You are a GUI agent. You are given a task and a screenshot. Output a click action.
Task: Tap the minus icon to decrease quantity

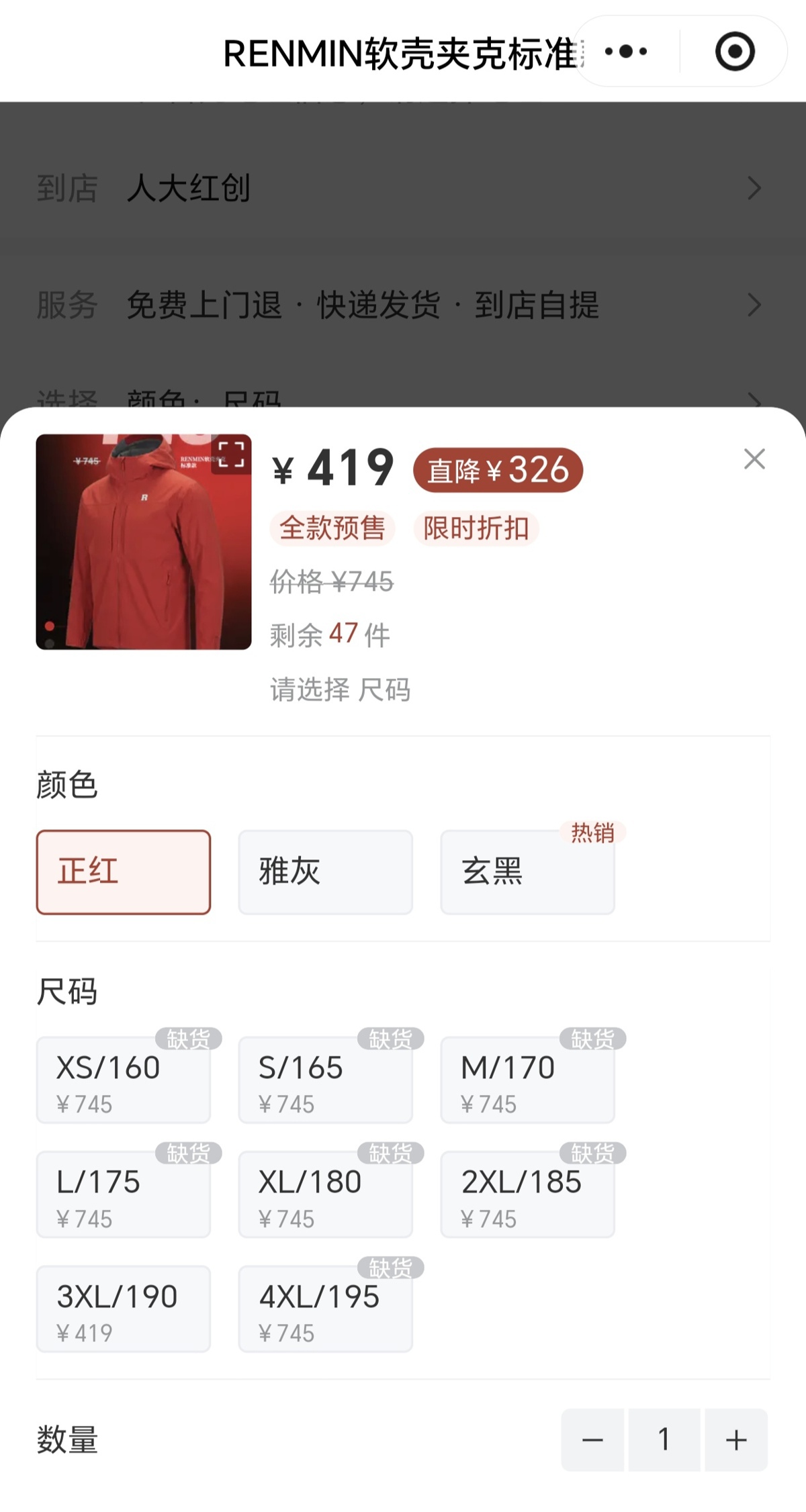click(594, 1439)
